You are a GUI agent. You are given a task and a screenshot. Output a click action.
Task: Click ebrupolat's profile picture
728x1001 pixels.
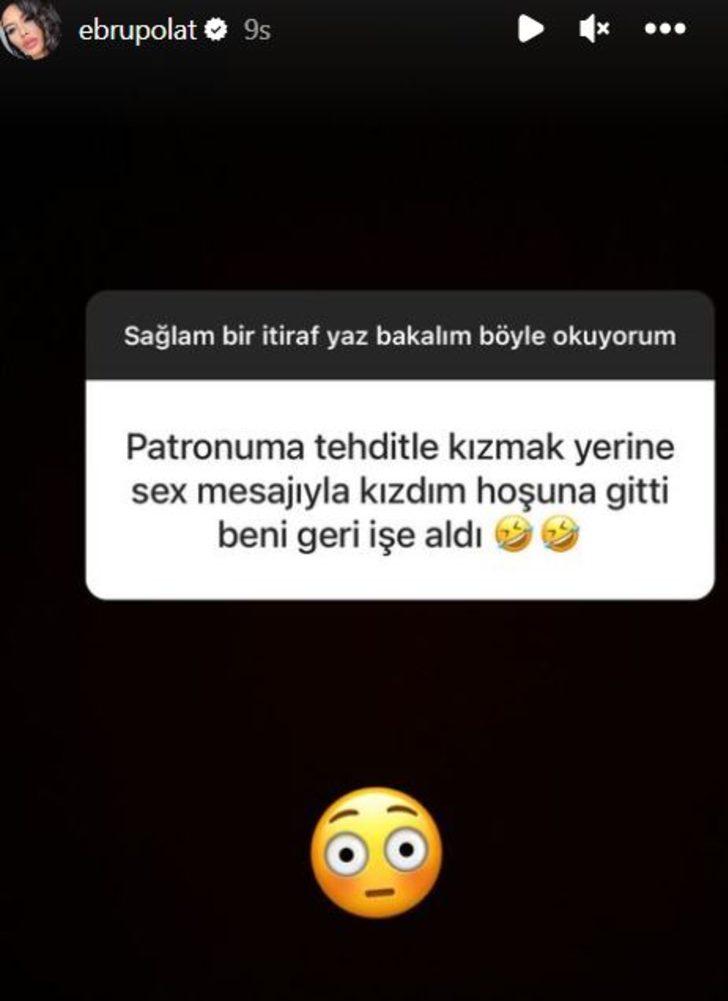pos(27,30)
